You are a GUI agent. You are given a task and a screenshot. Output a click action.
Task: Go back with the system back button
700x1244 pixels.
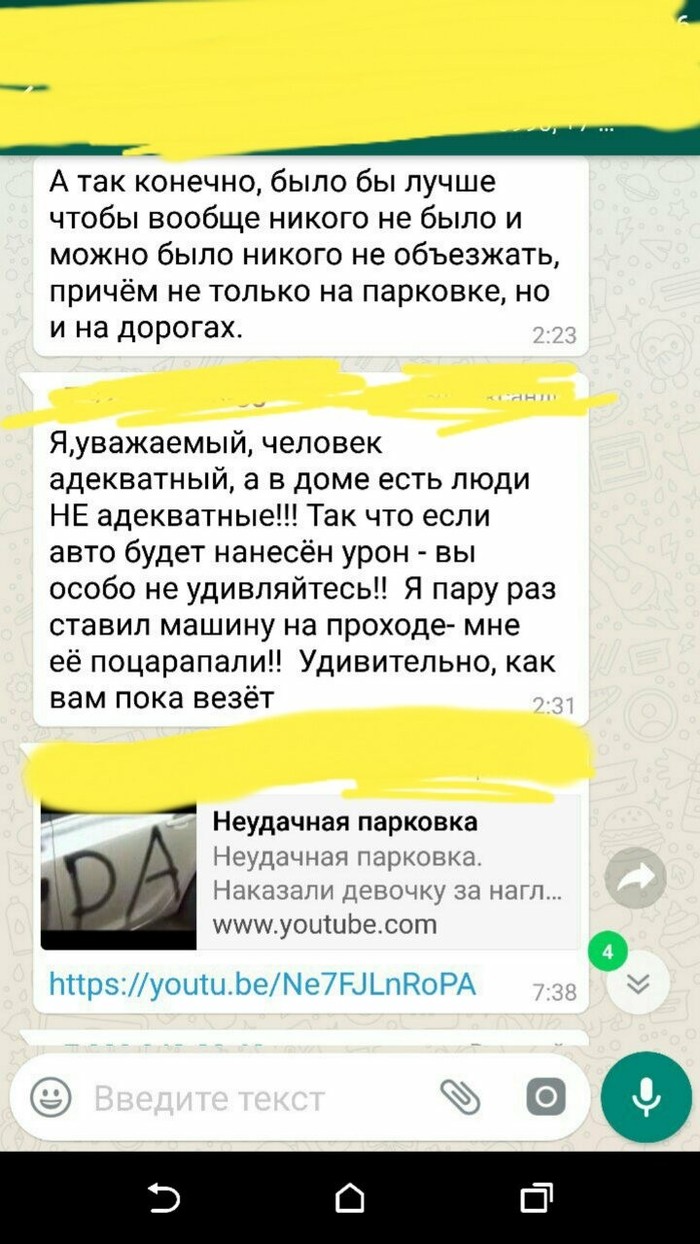163,1197
